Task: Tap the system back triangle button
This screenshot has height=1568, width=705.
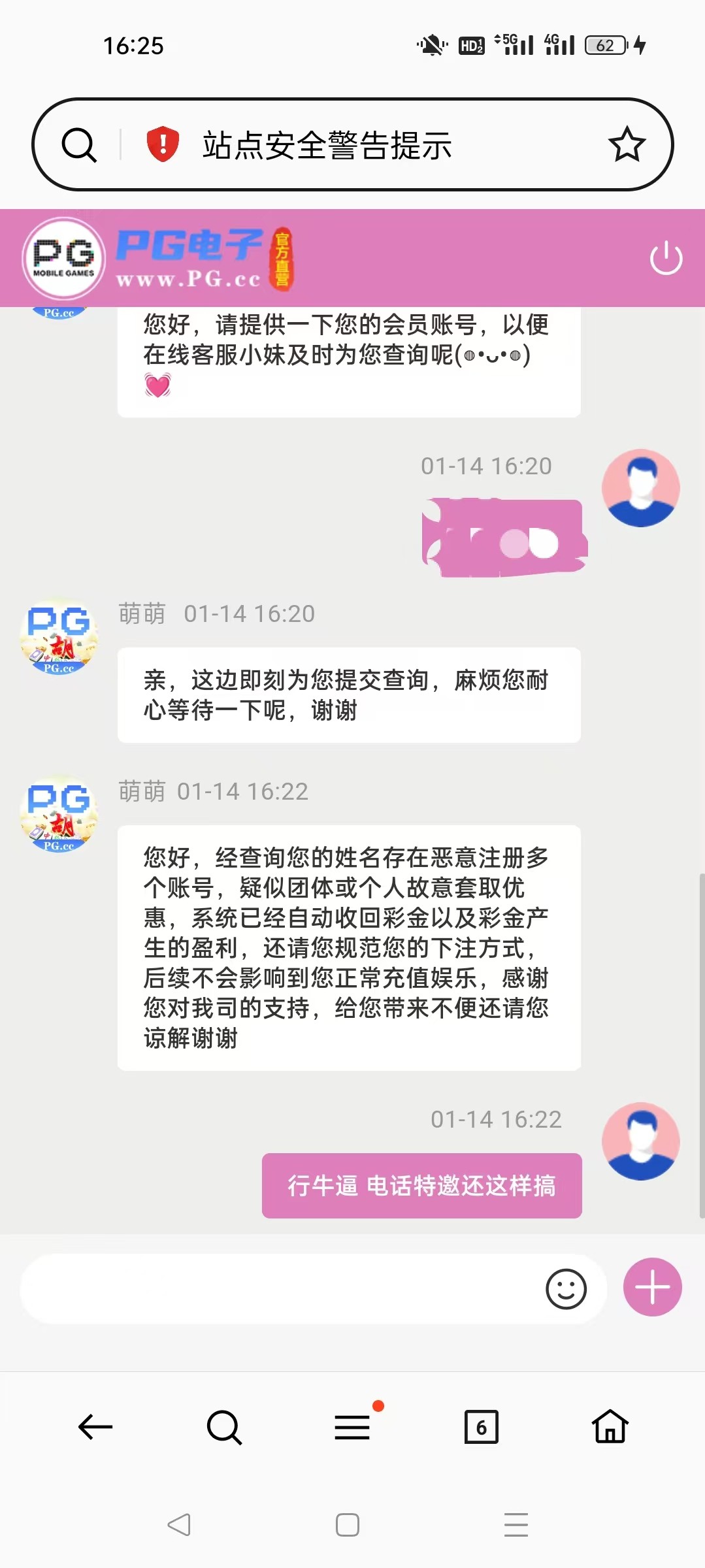Action: [x=179, y=1525]
